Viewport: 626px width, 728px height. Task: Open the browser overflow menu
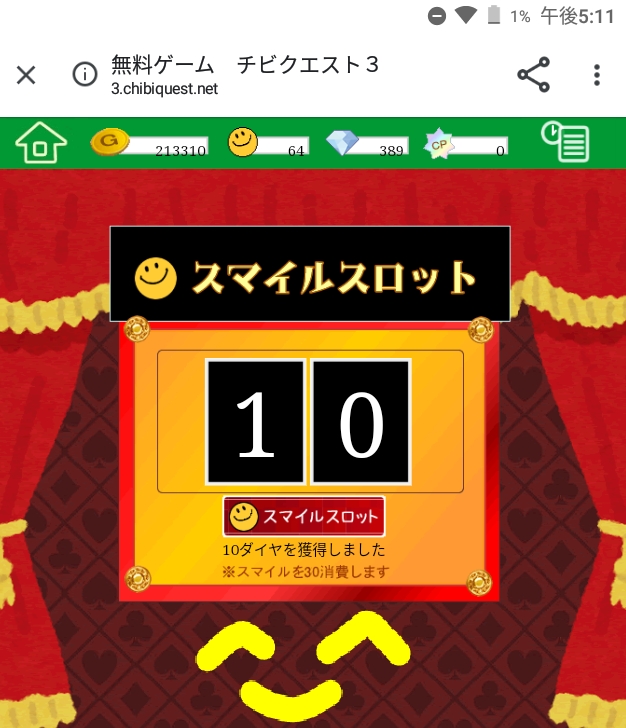pos(596,75)
